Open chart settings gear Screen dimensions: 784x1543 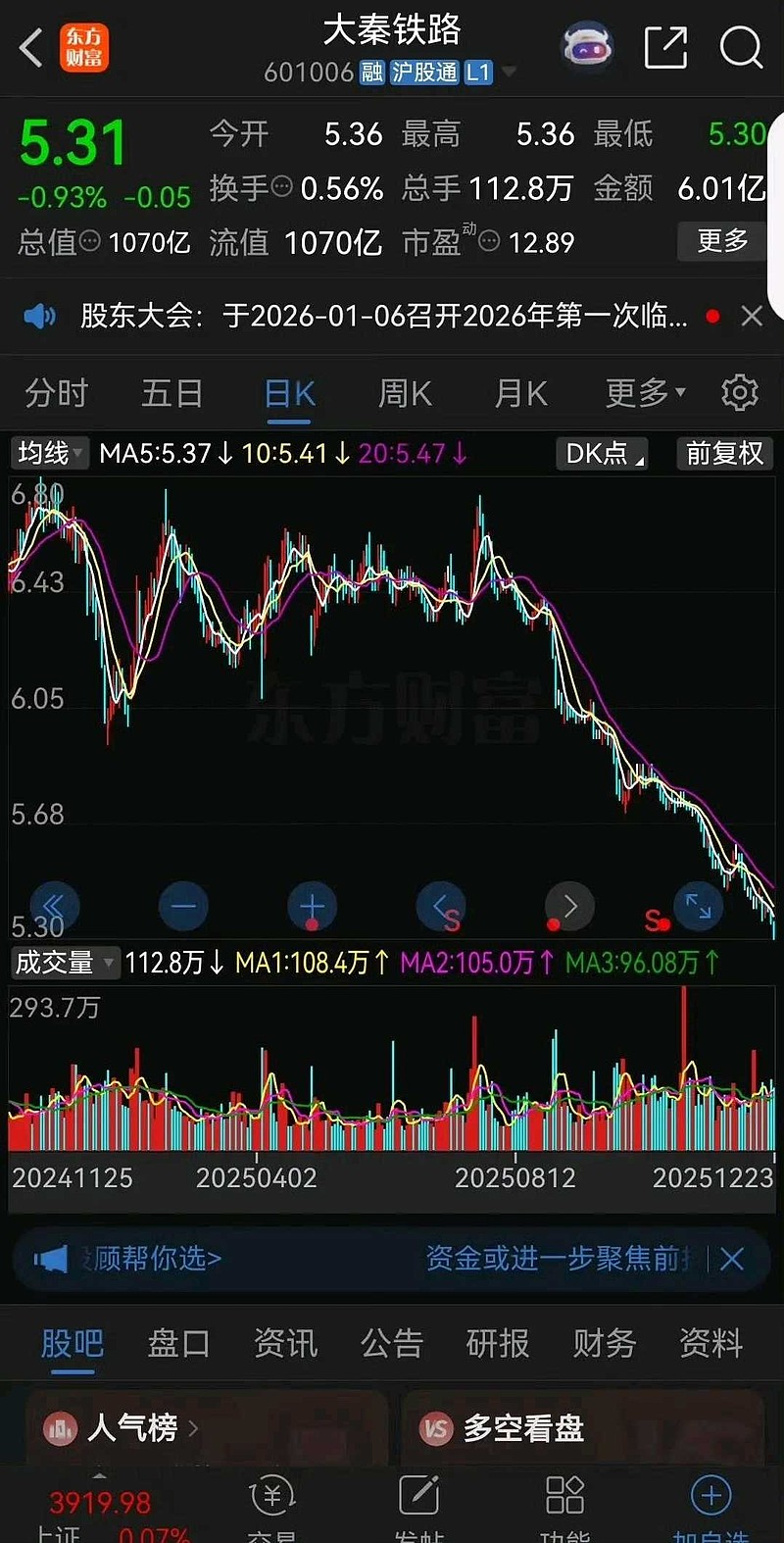(x=740, y=393)
